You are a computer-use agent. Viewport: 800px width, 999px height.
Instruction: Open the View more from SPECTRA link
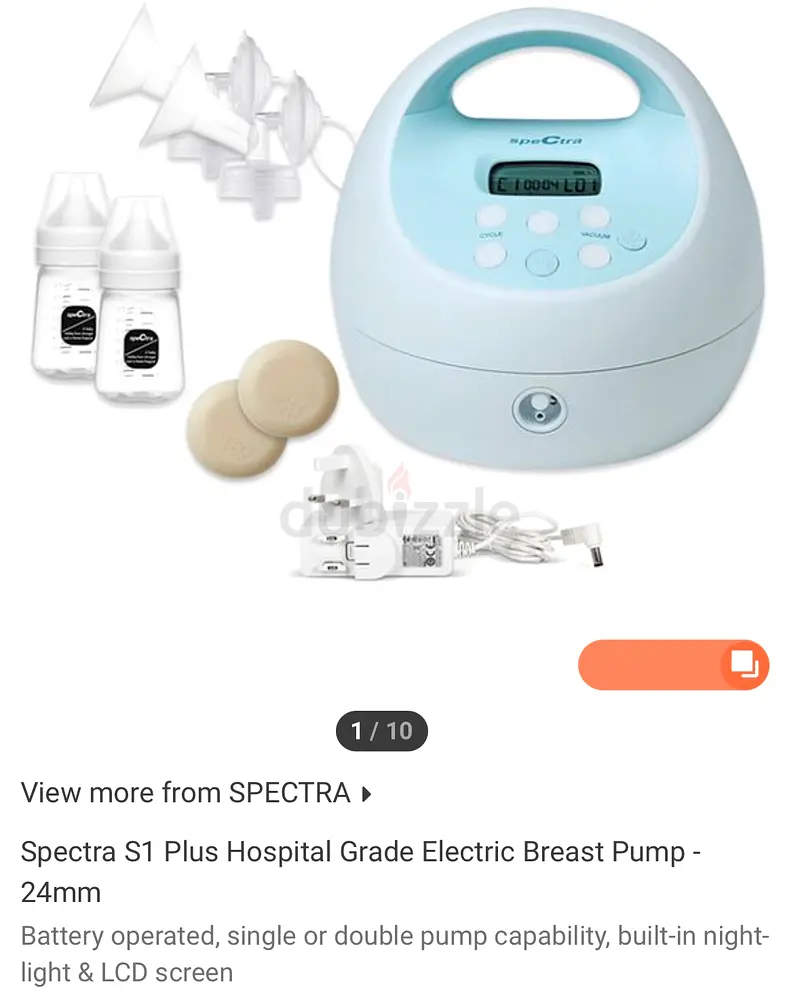(x=196, y=793)
